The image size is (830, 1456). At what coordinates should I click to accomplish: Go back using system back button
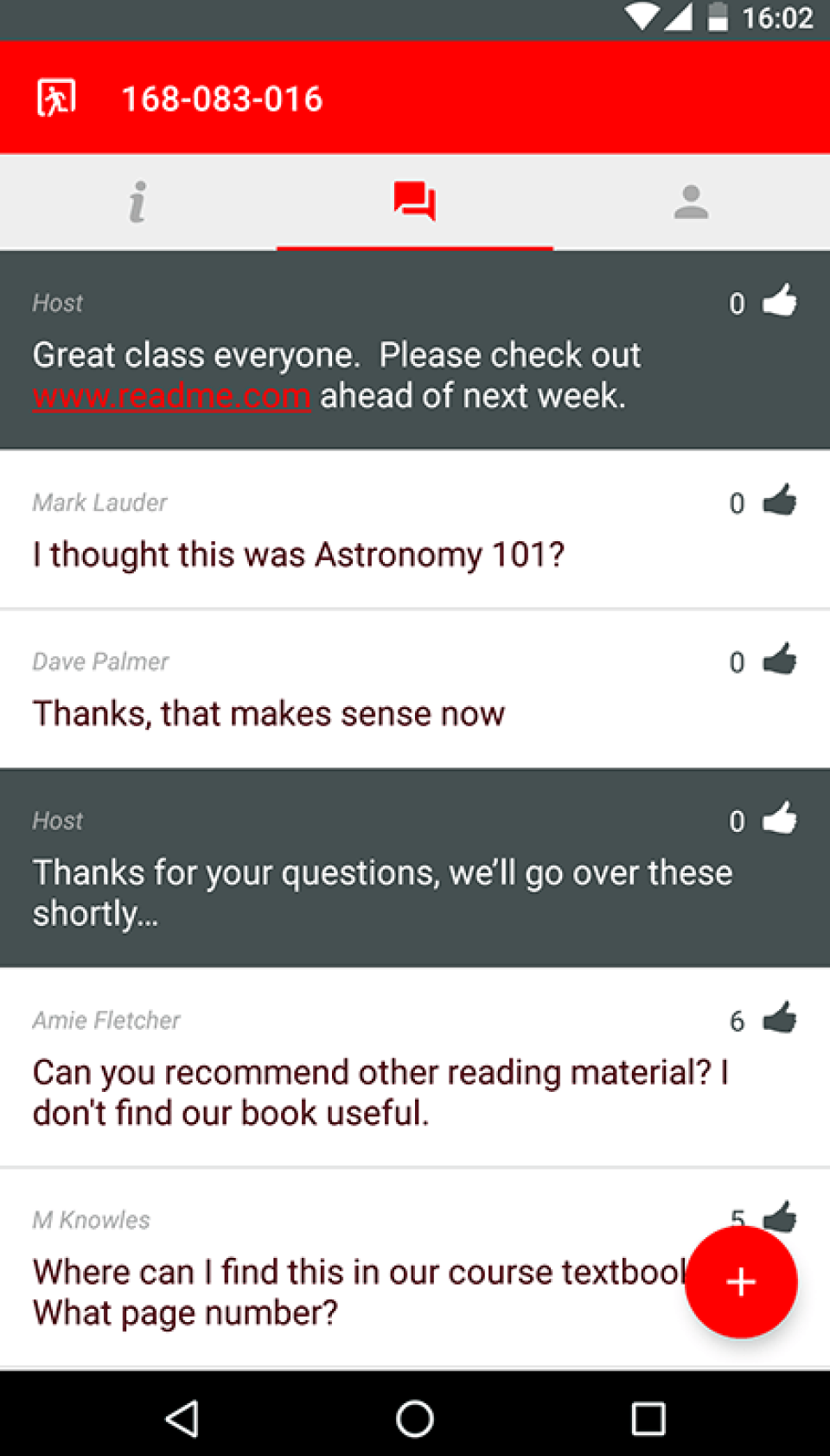tap(182, 1418)
